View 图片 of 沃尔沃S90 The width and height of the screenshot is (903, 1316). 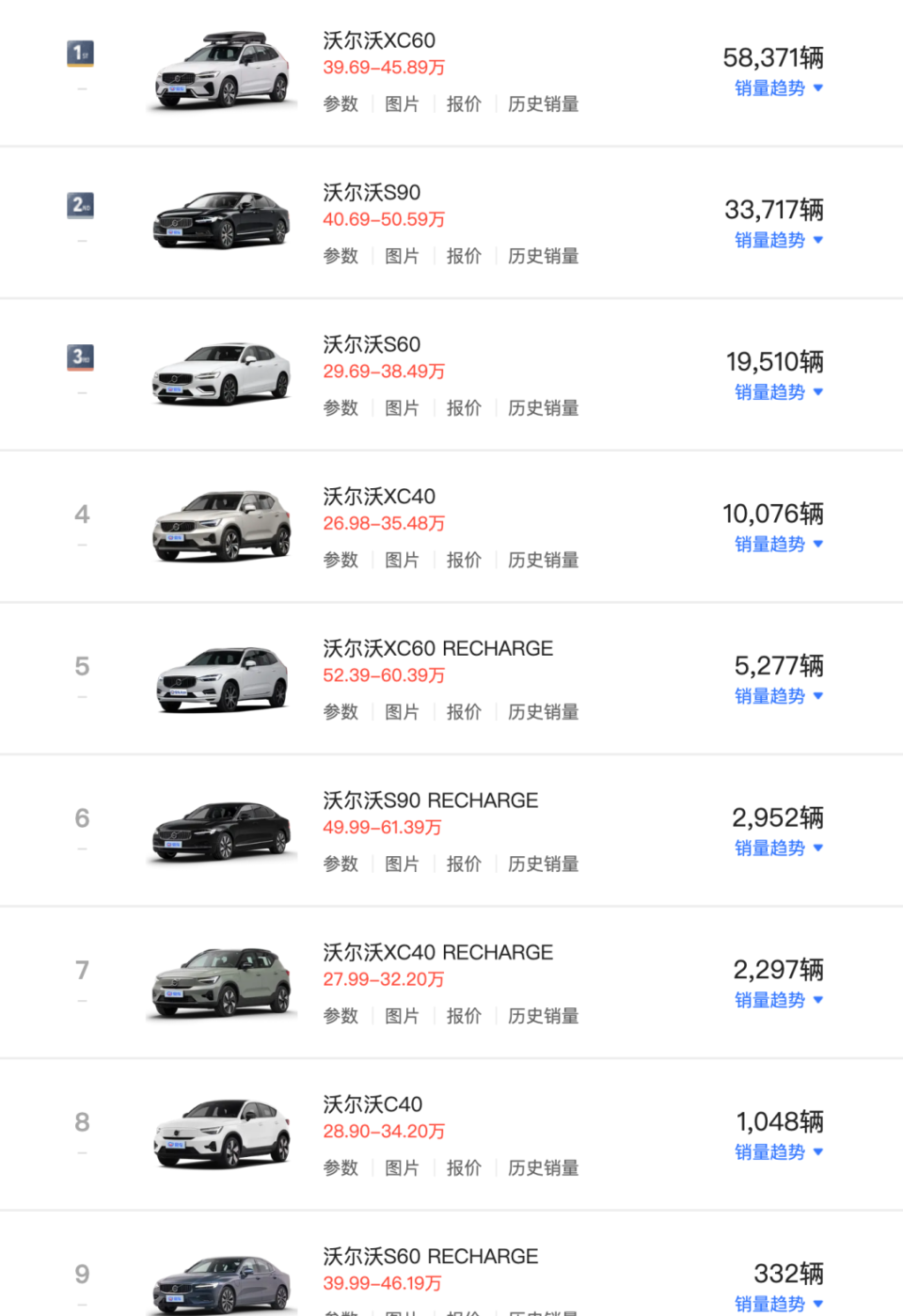pos(402,256)
